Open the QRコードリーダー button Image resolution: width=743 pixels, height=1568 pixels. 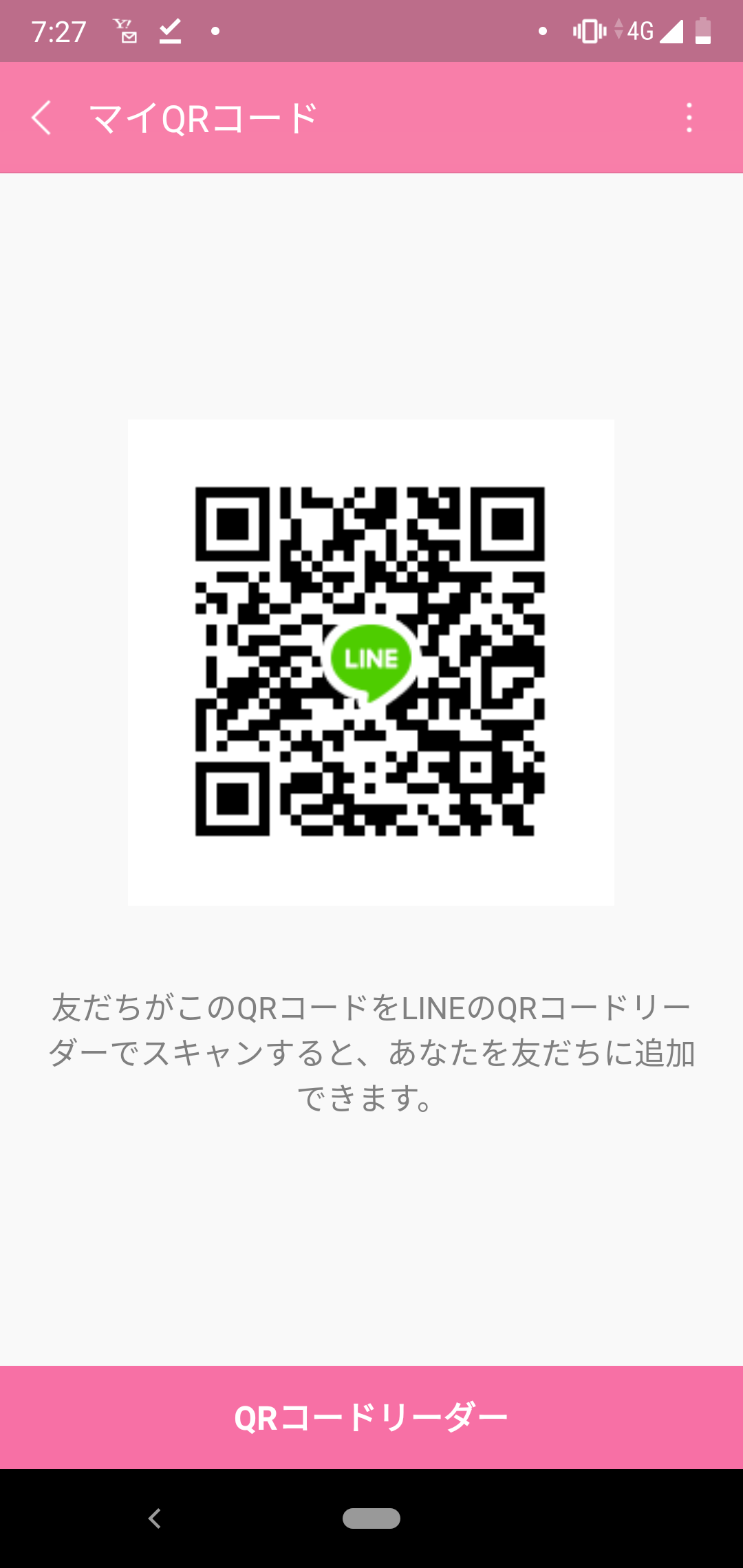click(x=371, y=1417)
